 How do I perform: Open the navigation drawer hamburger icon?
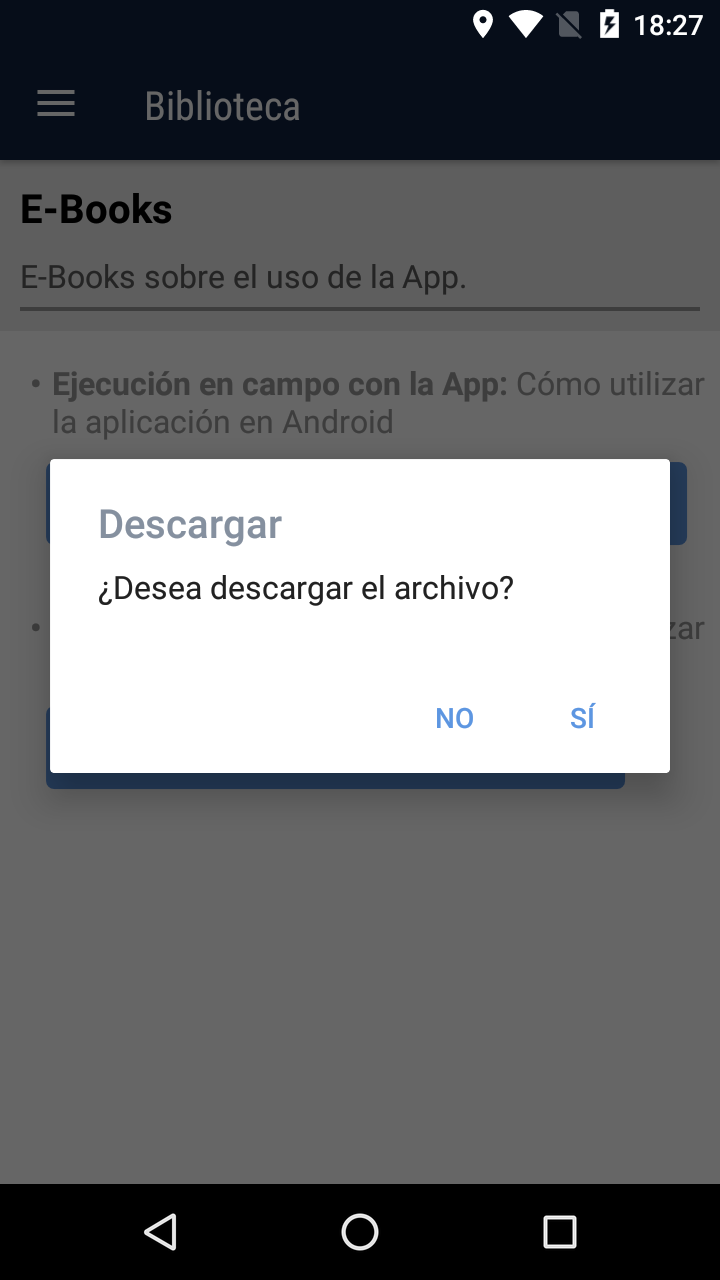[56, 103]
